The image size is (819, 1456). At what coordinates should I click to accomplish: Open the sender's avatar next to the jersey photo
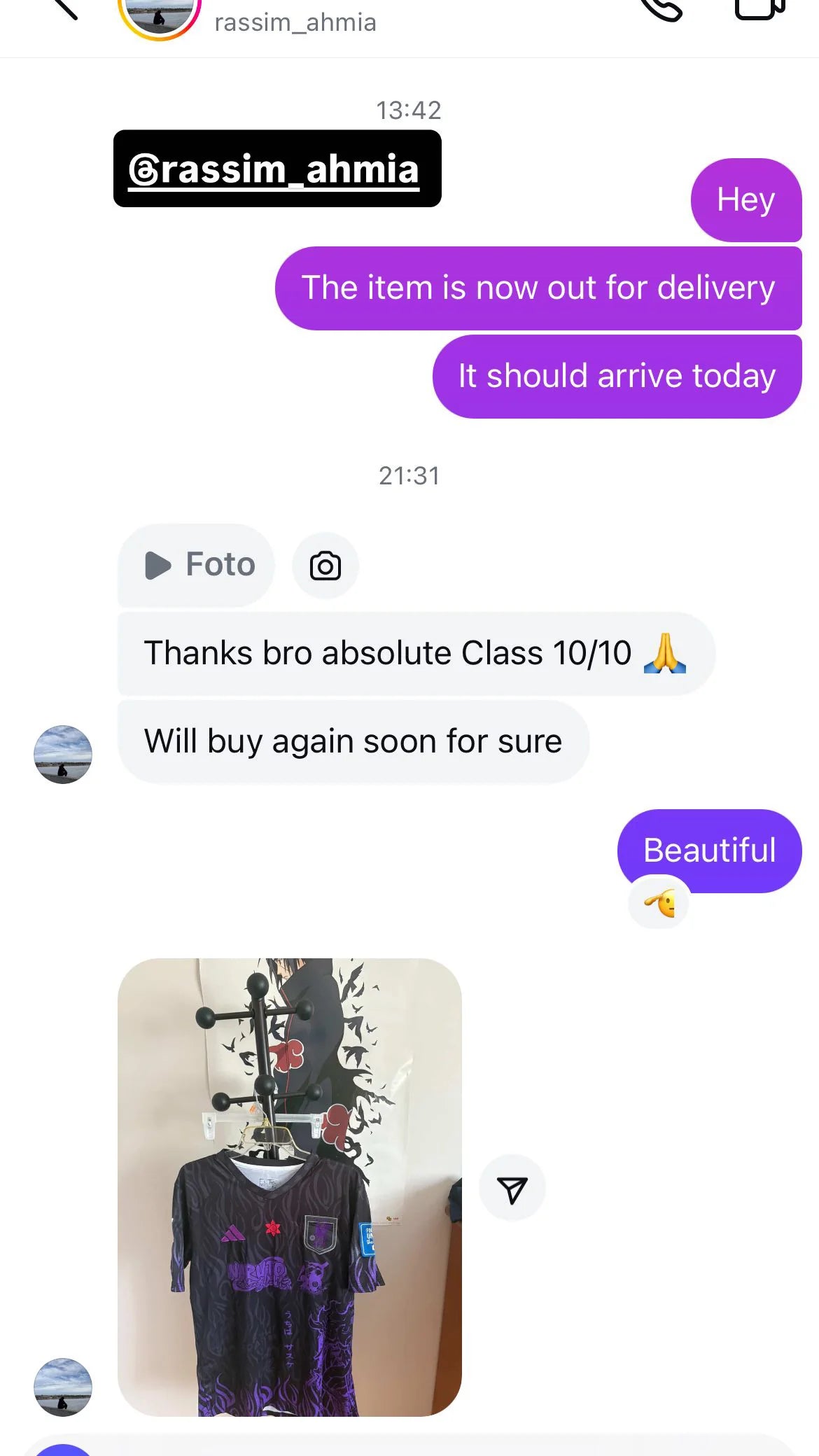coord(63,1387)
